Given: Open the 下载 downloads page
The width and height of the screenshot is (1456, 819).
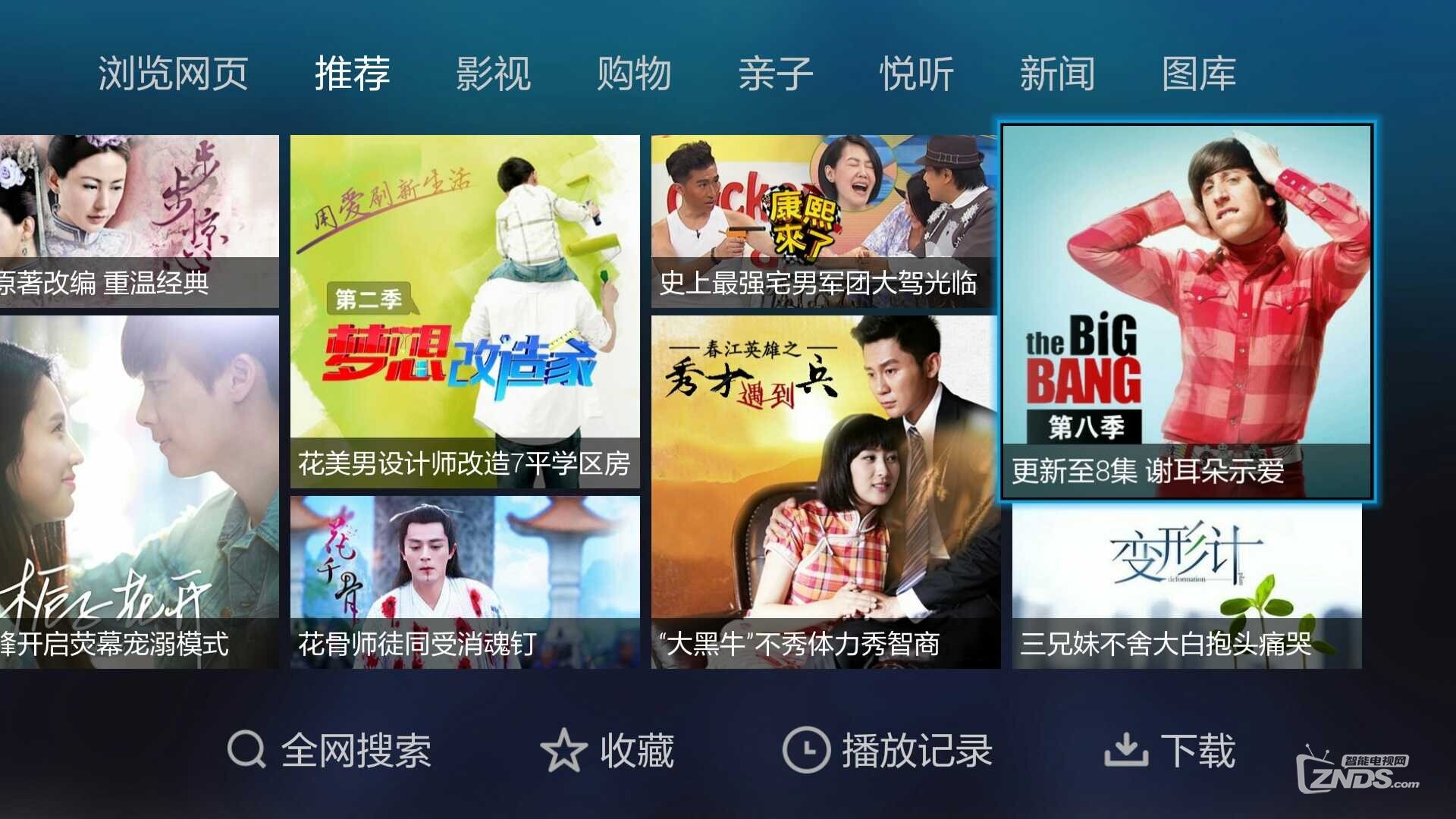Looking at the screenshot, I should click(1169, 751).
